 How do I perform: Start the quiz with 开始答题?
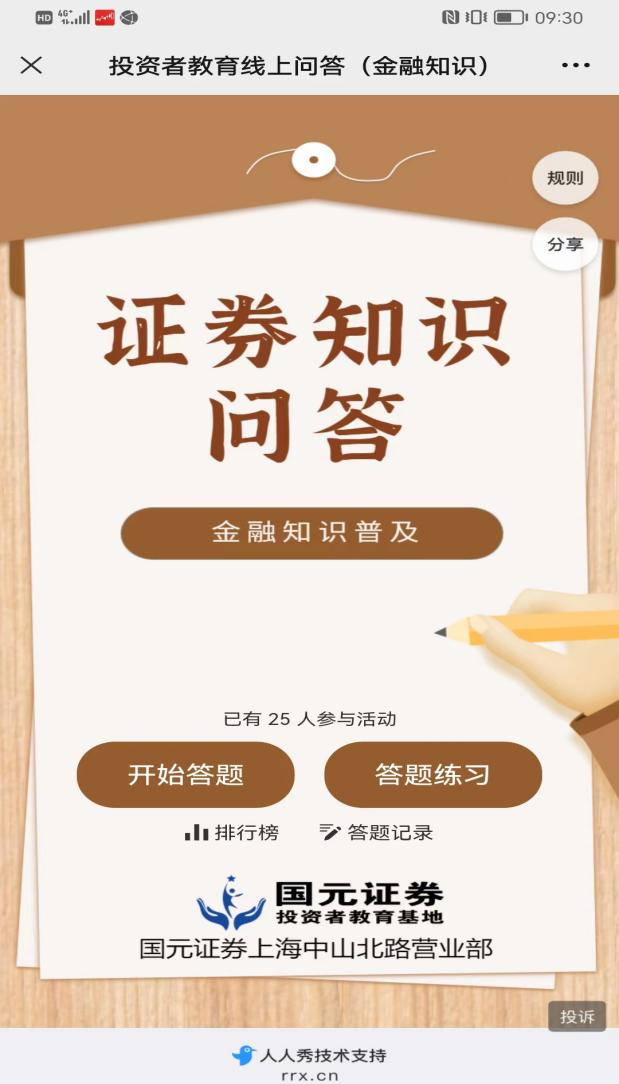(x=186, y=774)
